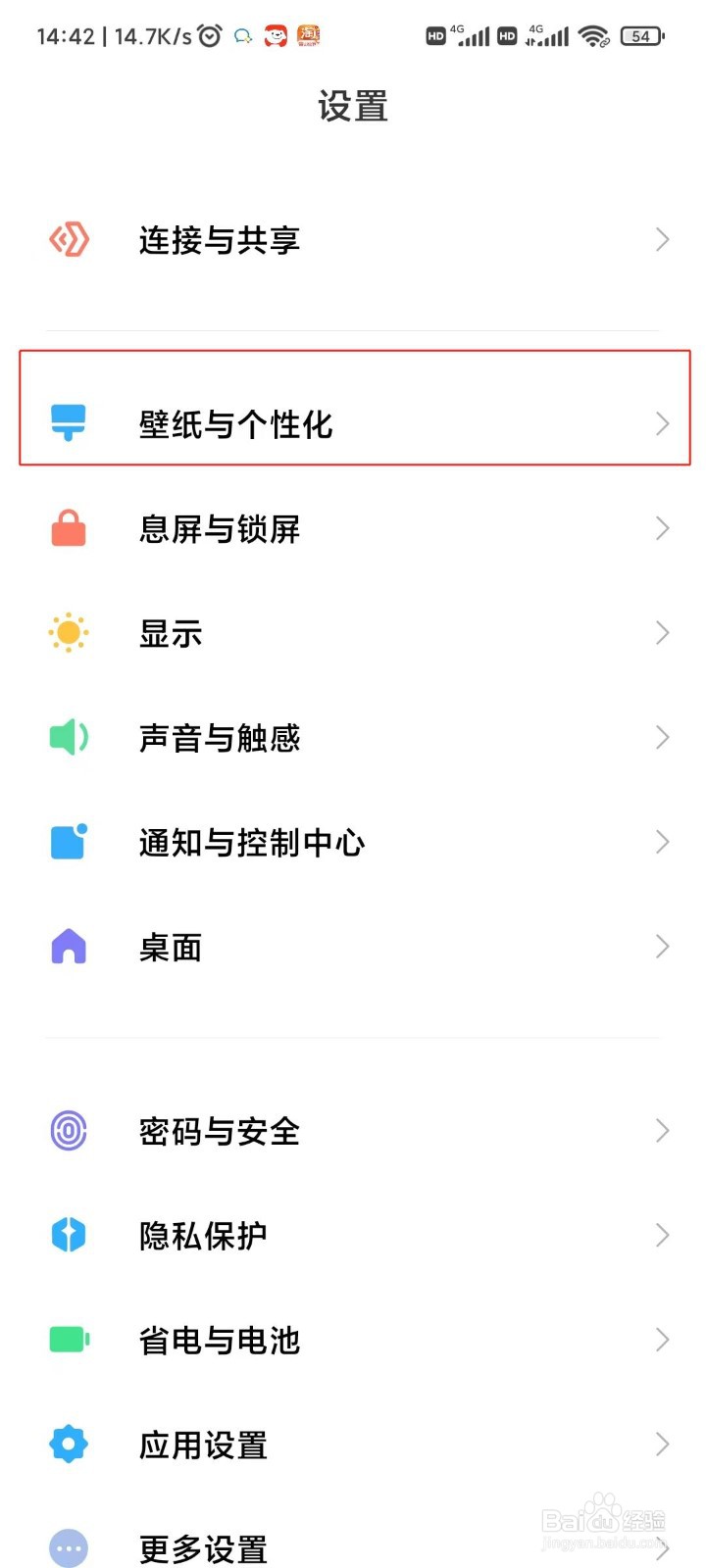Image resolution: width=706 pixels, height=1568 pixels.
Task: Open 省电与电池 settings
Action: [x=220, y=1341]
